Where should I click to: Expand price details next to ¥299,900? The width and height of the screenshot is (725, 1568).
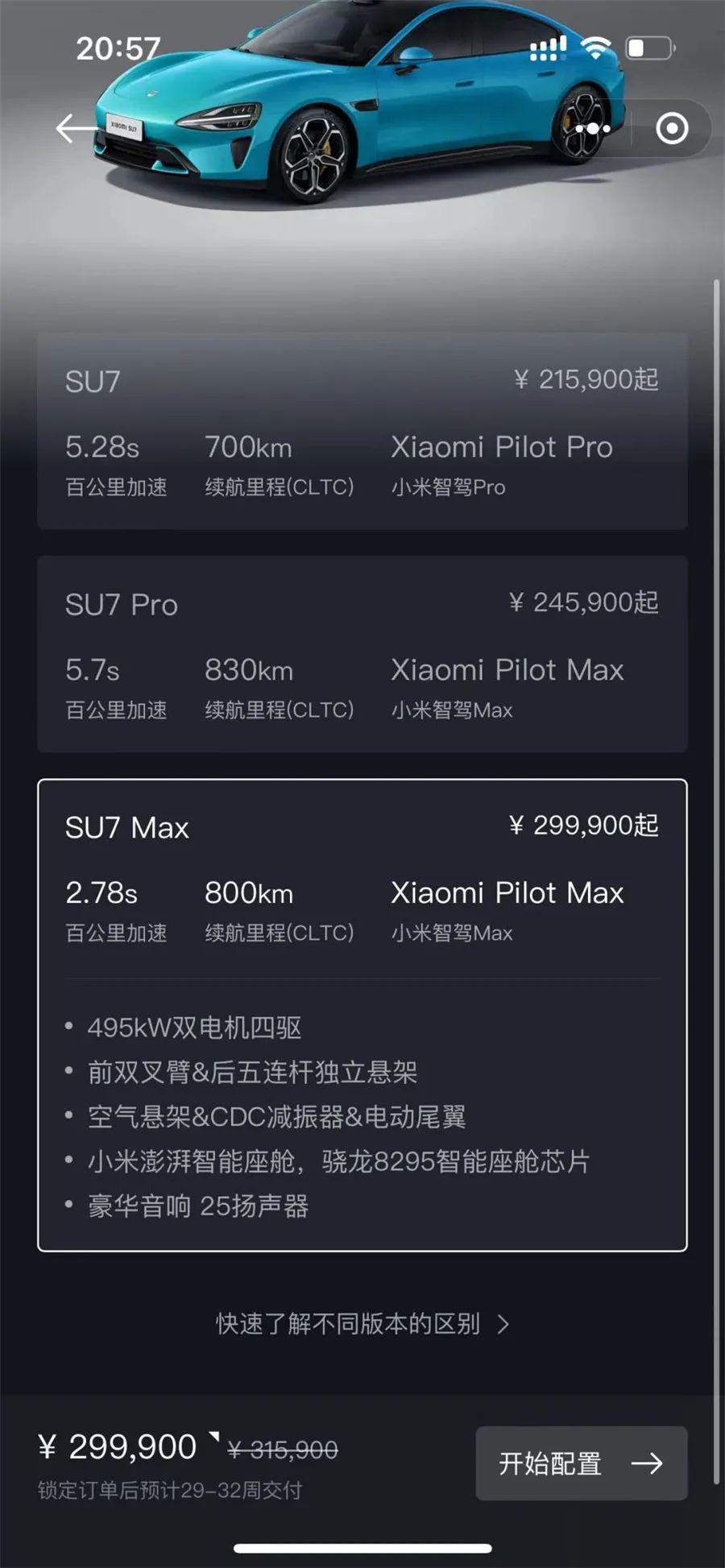click(214, 1438)
